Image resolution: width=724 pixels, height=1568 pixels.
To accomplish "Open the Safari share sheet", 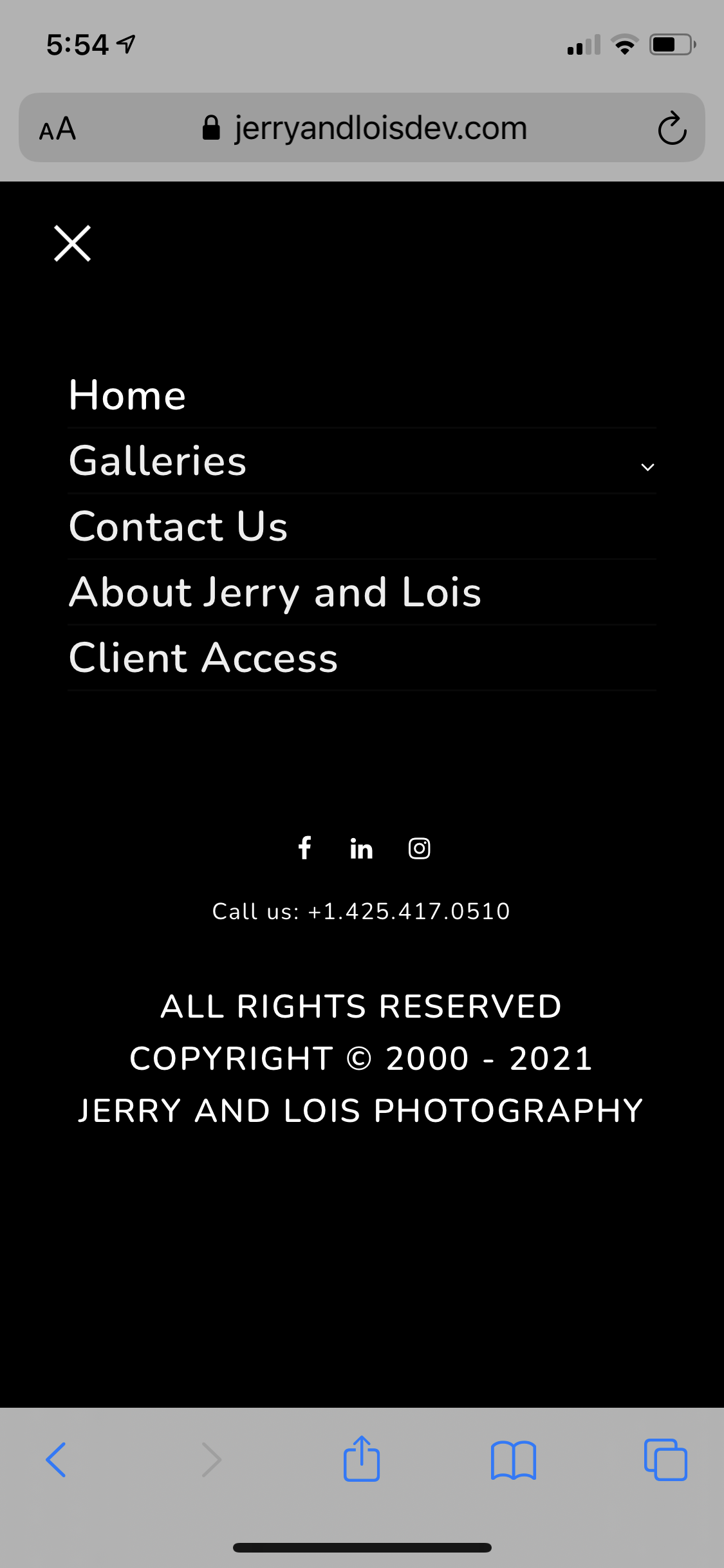I will 361,1459.
